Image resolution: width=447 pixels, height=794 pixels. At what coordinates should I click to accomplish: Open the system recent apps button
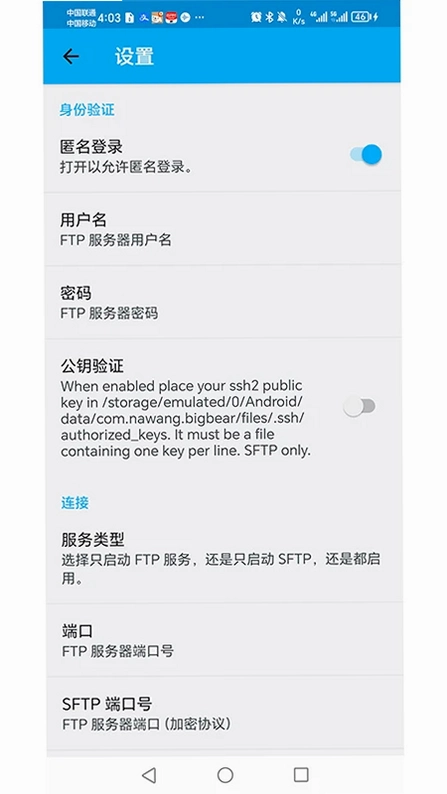click(x=301, y=774)
